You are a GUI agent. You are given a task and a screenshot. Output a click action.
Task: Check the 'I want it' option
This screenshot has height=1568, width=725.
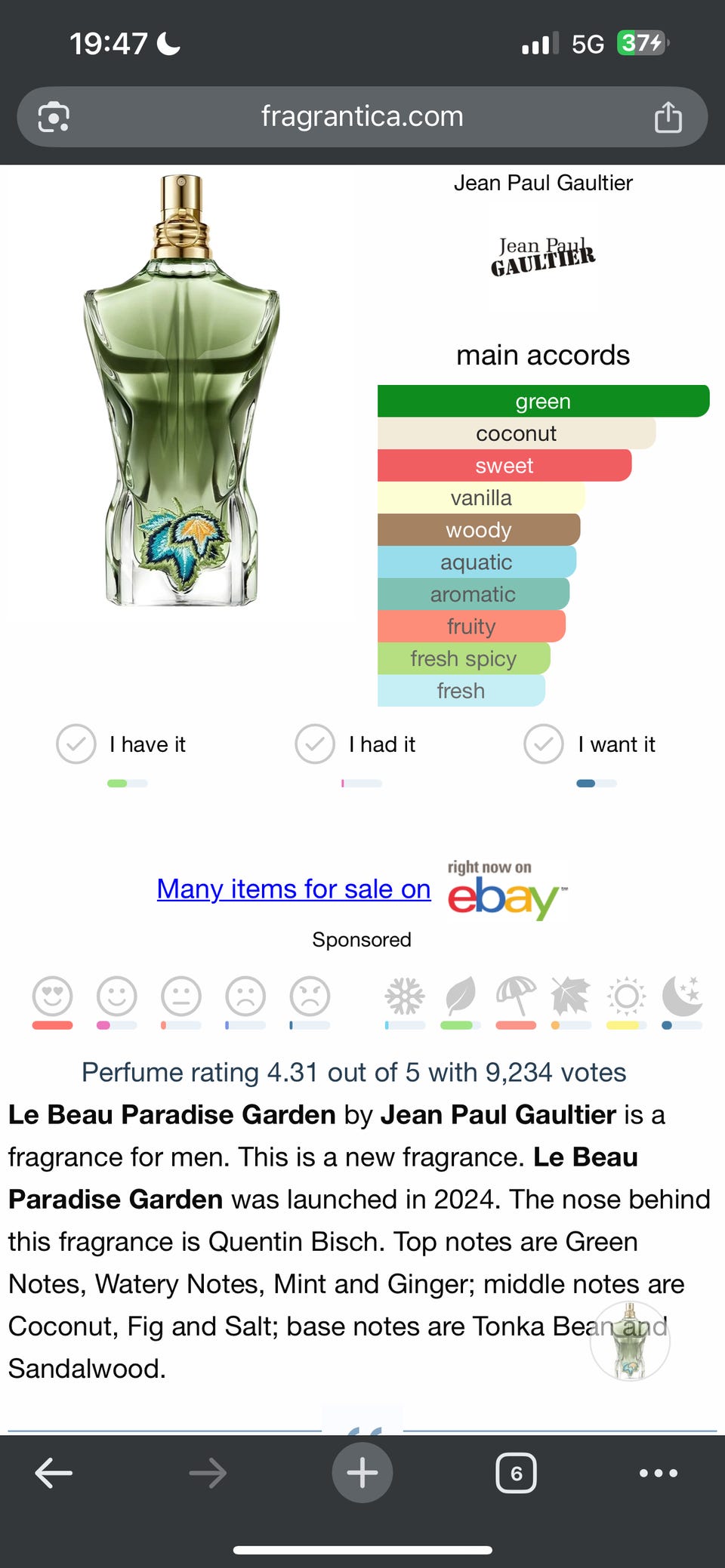coord(543,744)
